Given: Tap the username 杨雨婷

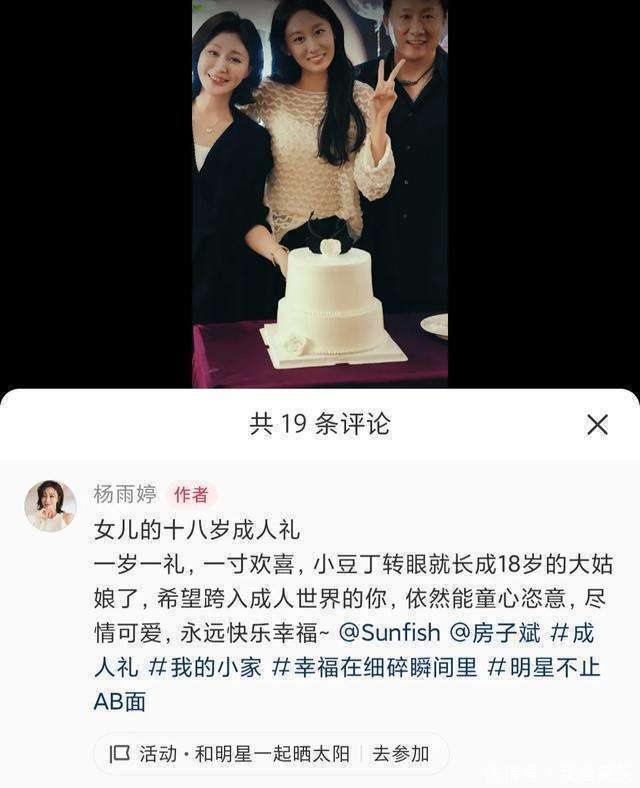Looking at the screenshot, I should tap(125, 494).
